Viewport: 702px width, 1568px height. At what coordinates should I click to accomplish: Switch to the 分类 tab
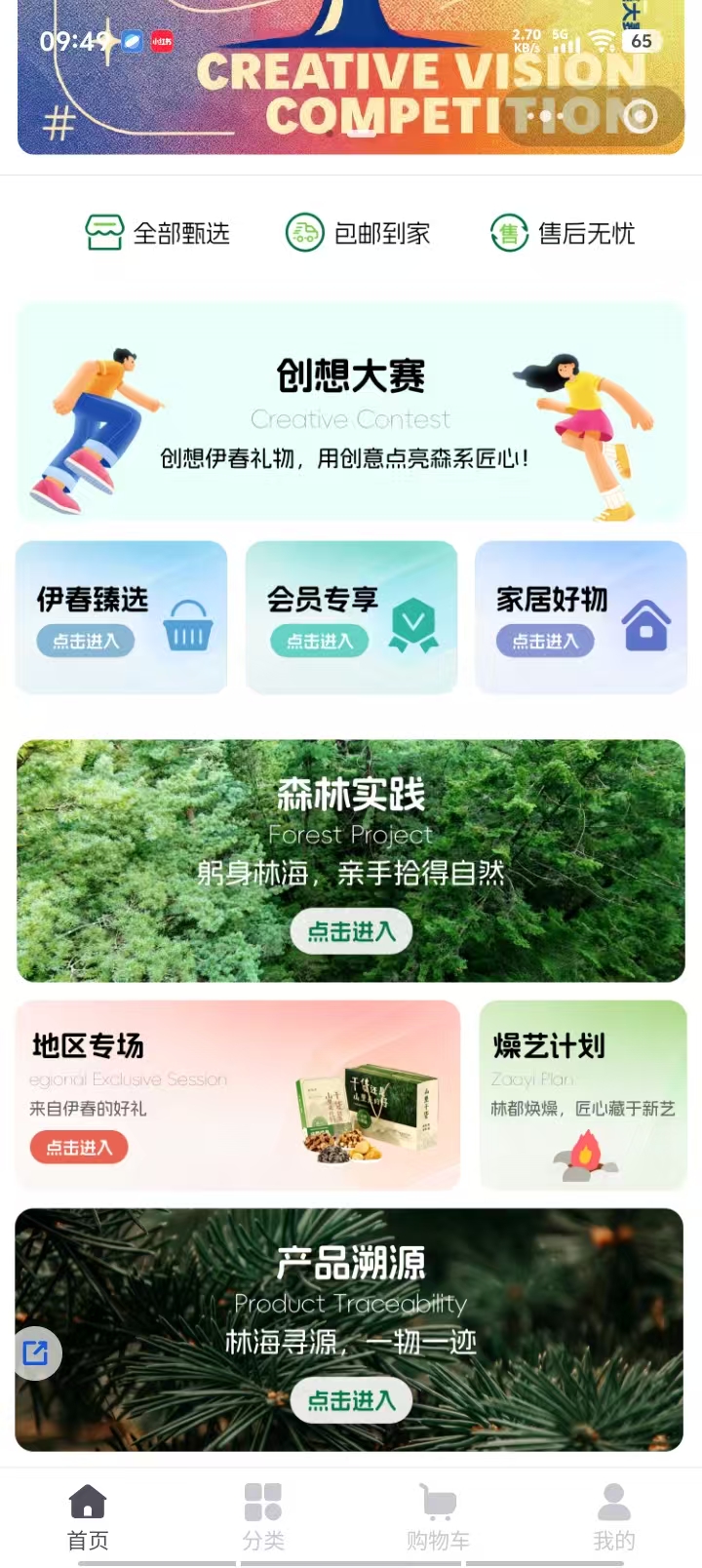click(x=263, y=1515)
